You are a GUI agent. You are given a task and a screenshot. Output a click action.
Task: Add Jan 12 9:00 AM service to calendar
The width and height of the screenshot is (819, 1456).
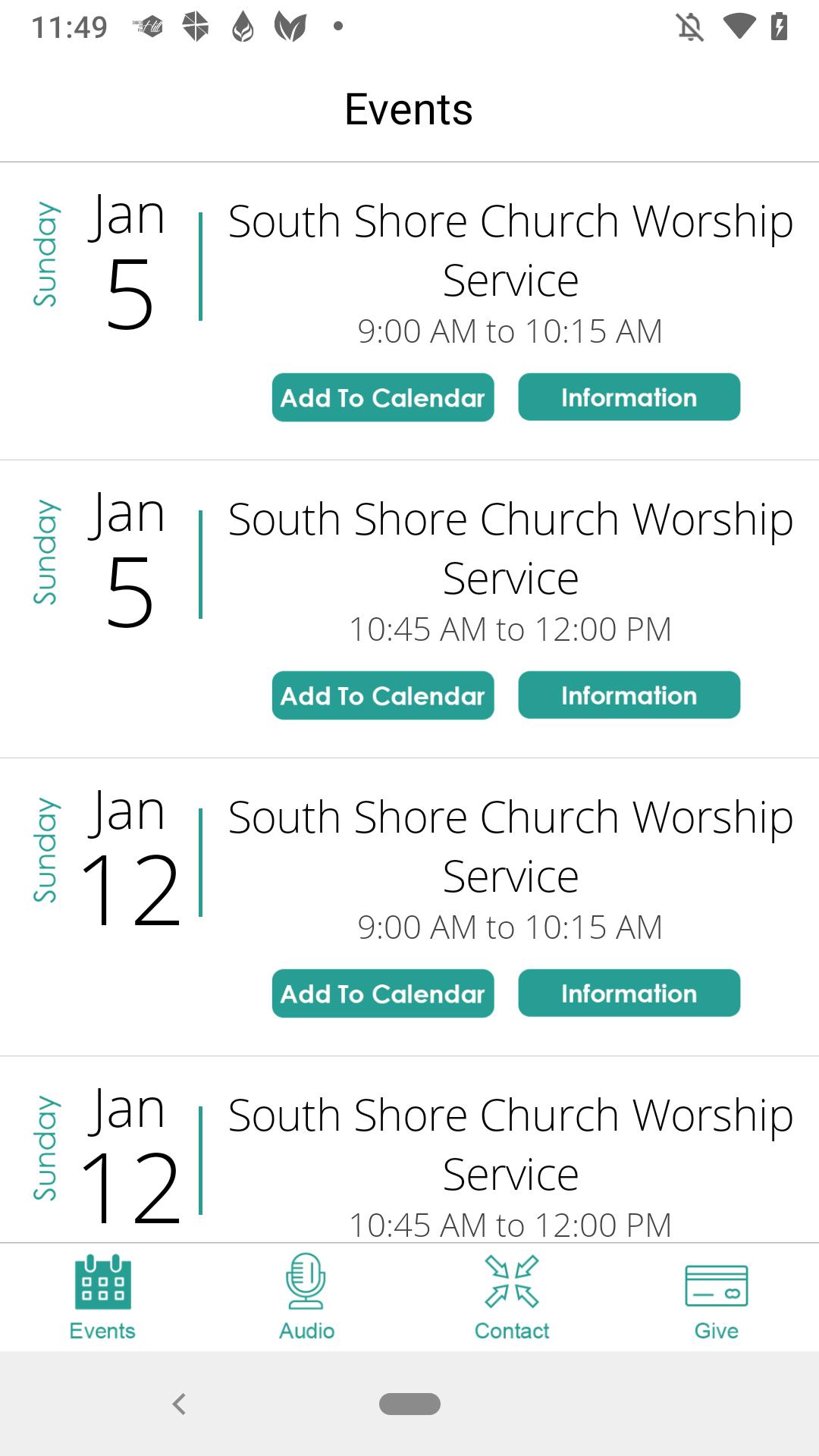point(383,993)
